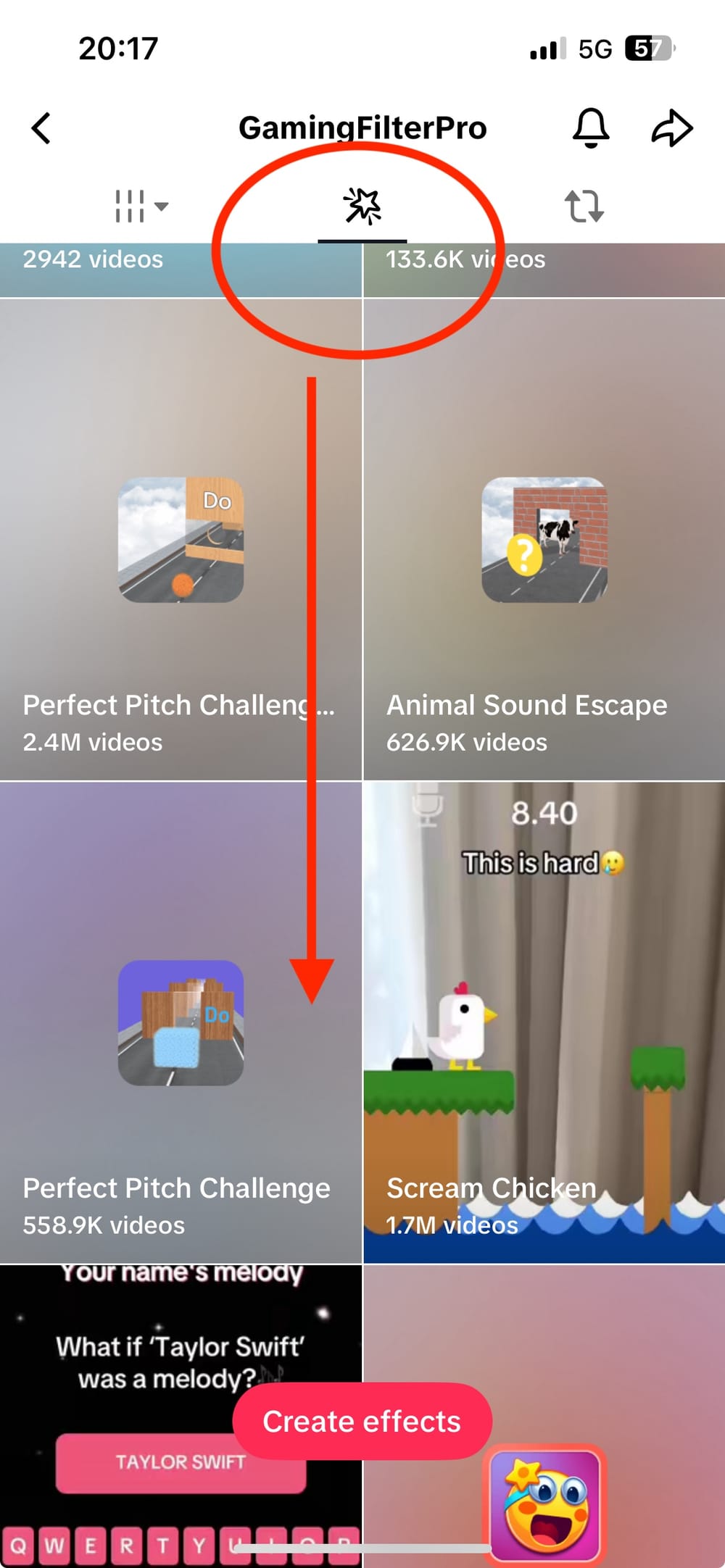Tap the basketball icon on Perfect Pitch Challenge
The image size is (725, 1568).
tap(180, 540)
